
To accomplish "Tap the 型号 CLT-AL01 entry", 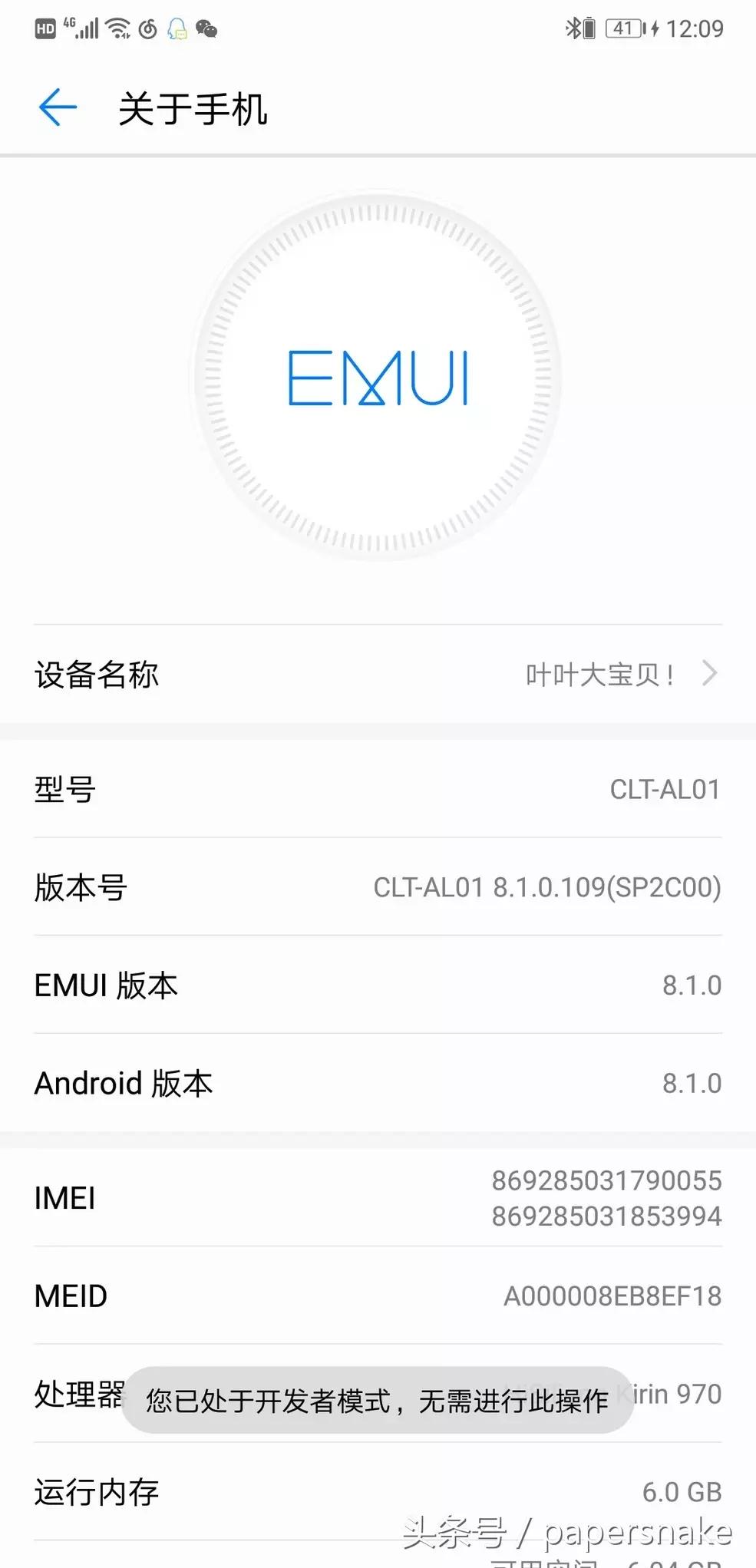I will [x=378, y=790].
